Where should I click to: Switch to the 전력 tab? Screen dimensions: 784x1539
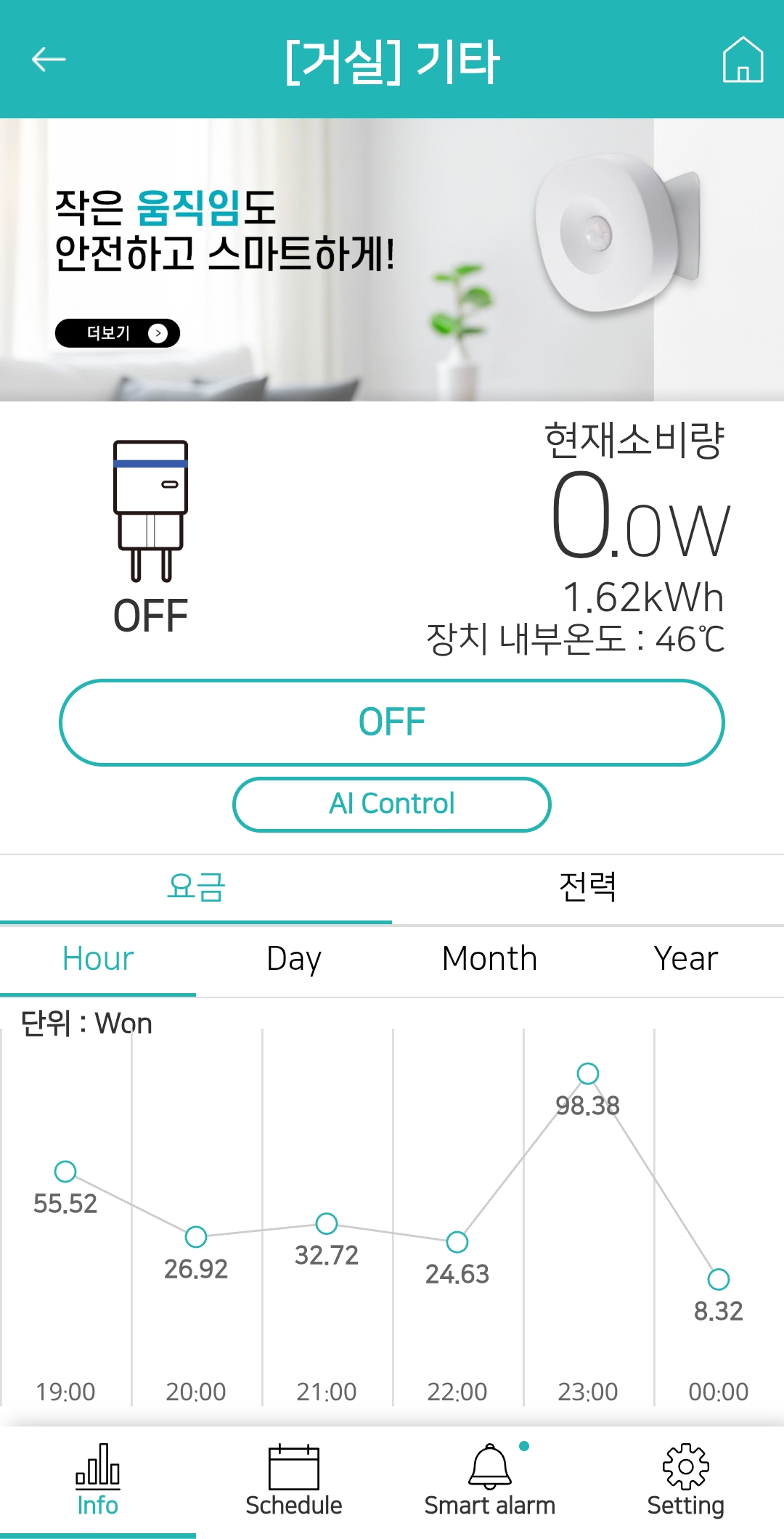click(x=588, y=887)
